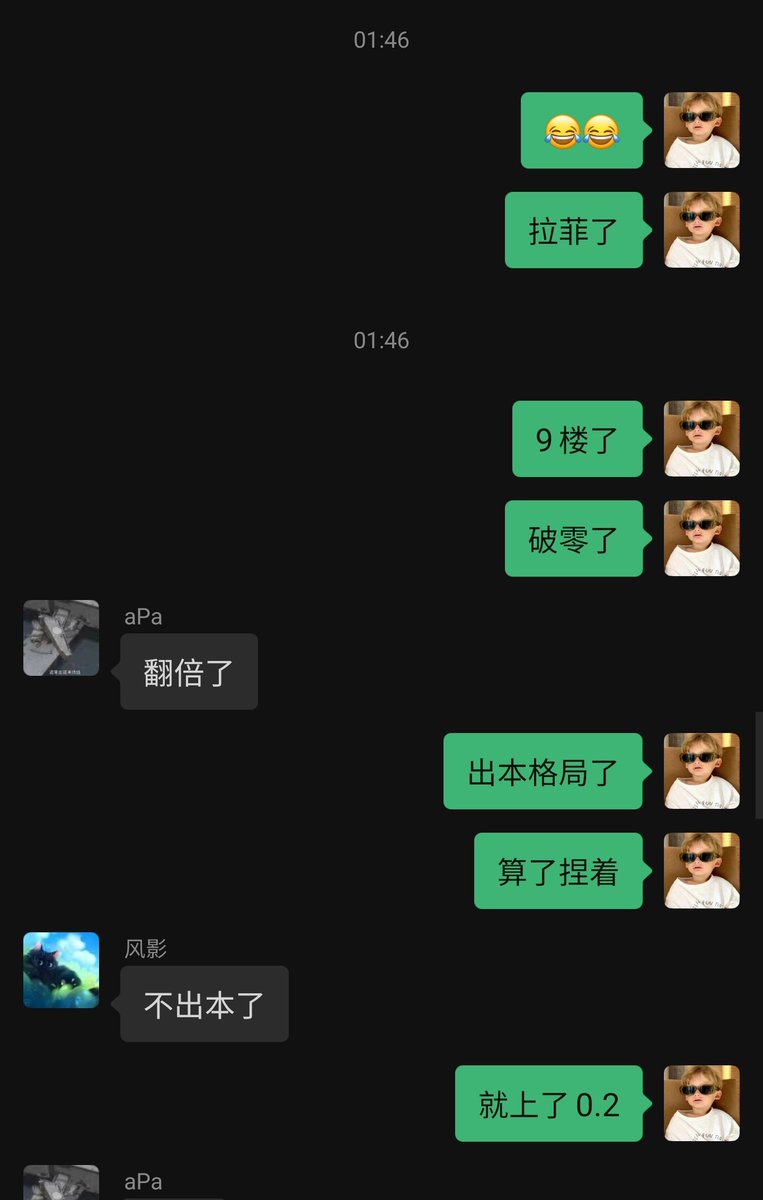Open aPa's profile from the 翻倍了 message avatar
Viewport: 763px width, 1200px height.
[61, 638]
